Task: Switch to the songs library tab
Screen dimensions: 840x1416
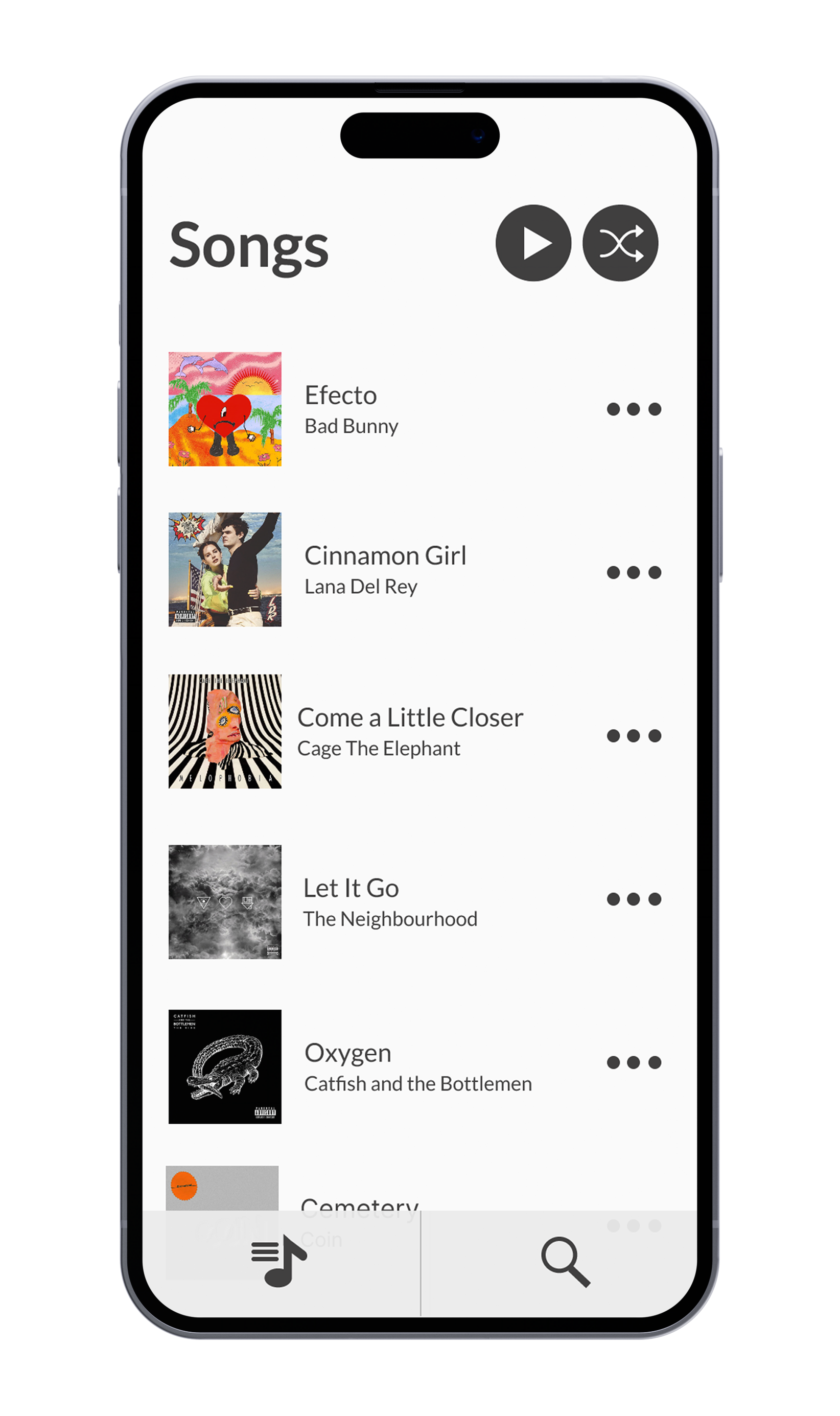Action: click(279, 1260)
